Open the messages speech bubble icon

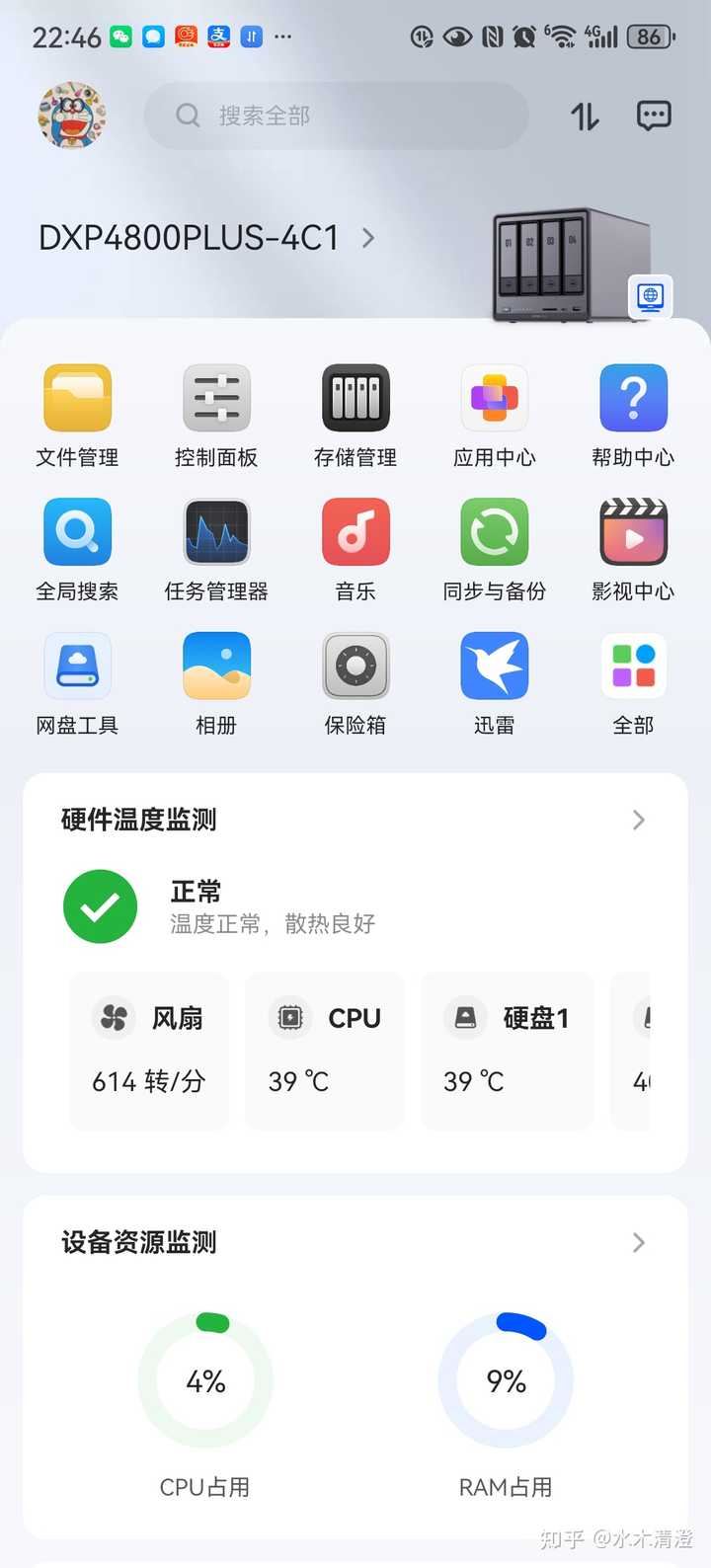pos(654,117)
